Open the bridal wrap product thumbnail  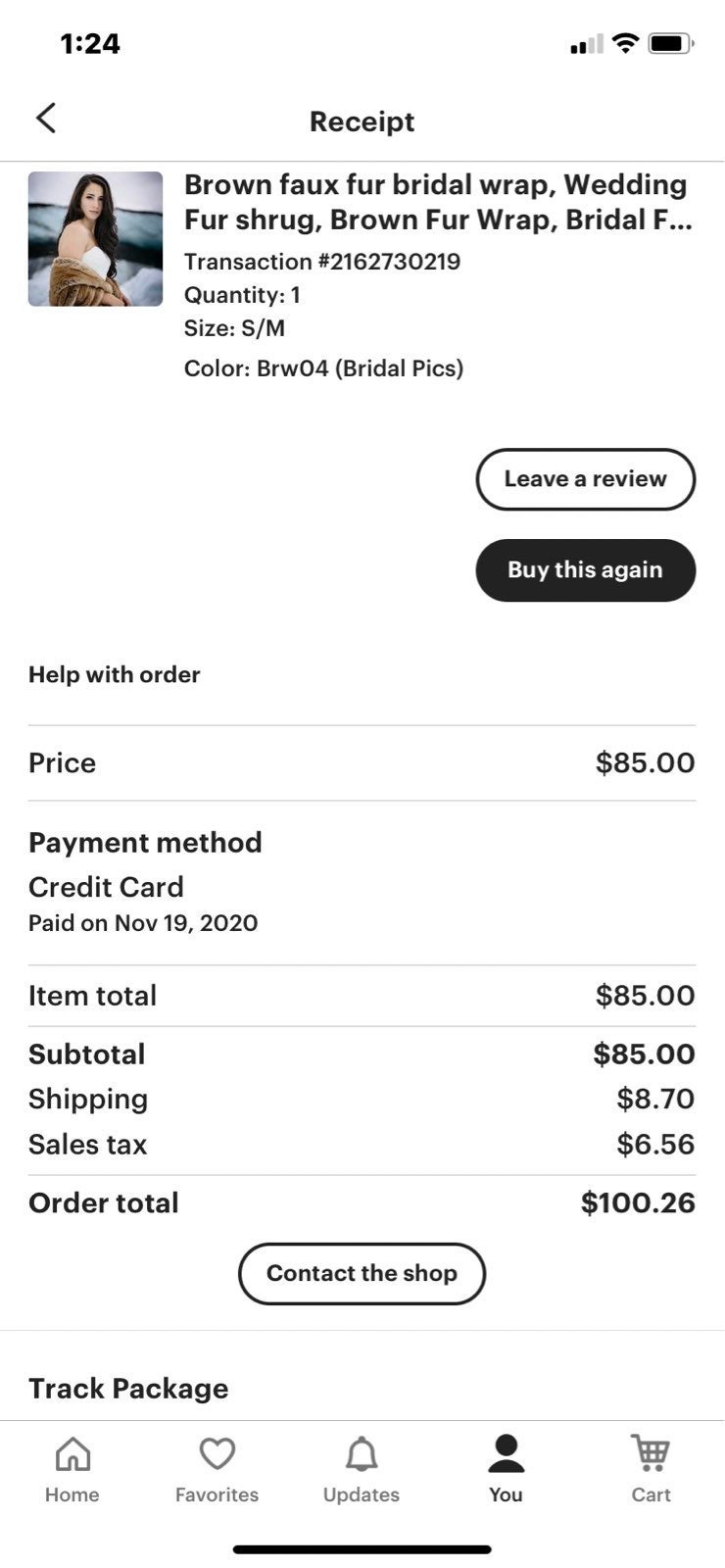(95, 239)
